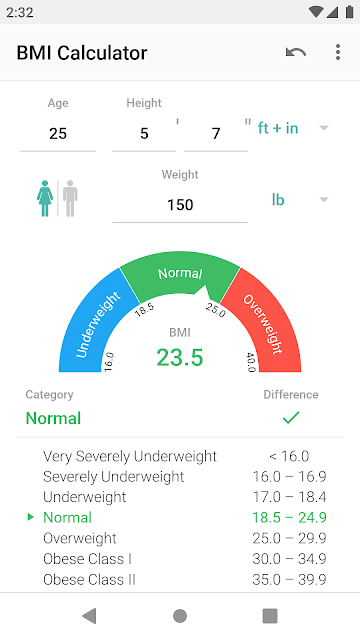The height and width of the screenshot is (640, 360).
Task: Edit the height feet field showing 5
Action: tap(144, 134)
